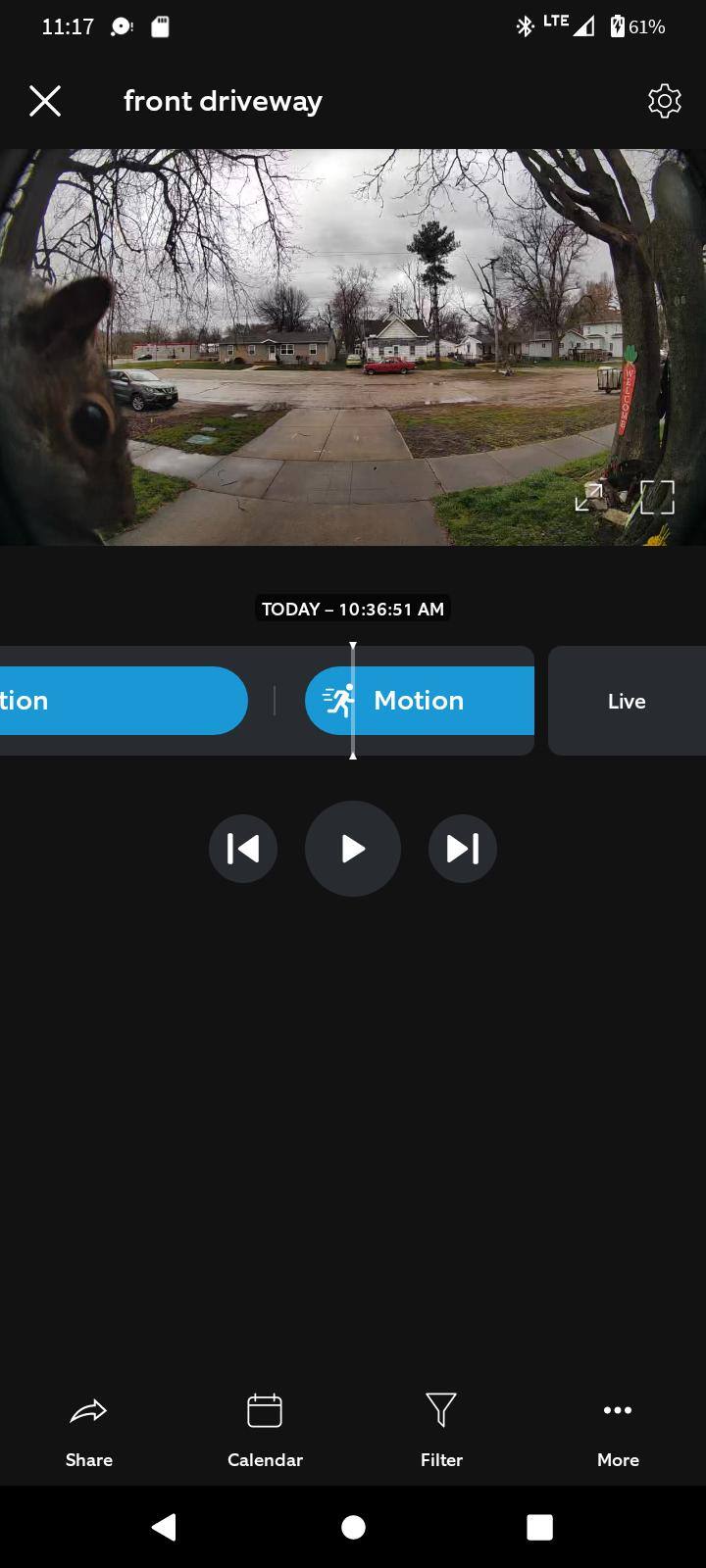Close the front driveway camera view

tap(45, 101)
